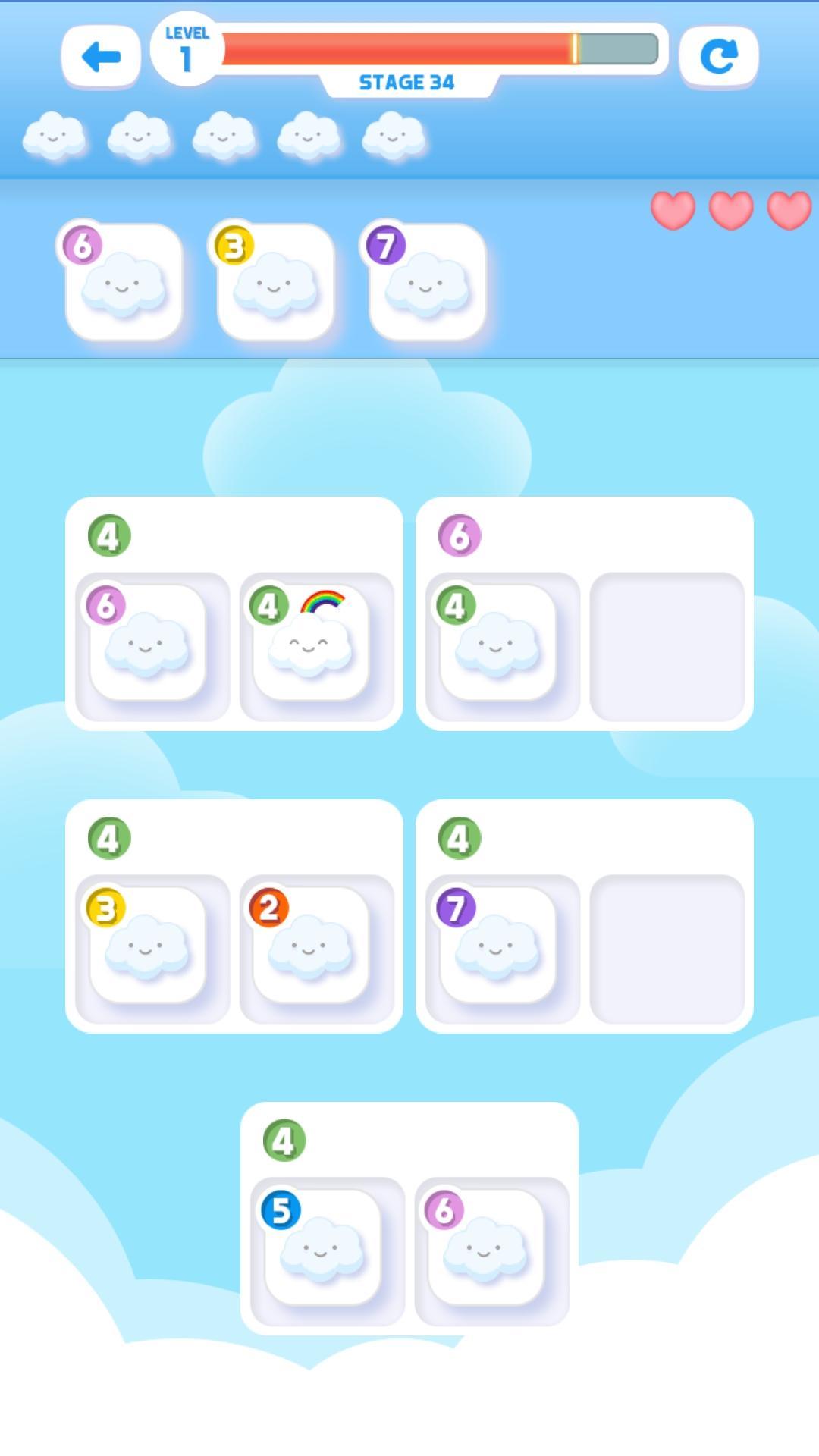Select the purple 7 cloud tile in the tray

[x=427, y=282]
